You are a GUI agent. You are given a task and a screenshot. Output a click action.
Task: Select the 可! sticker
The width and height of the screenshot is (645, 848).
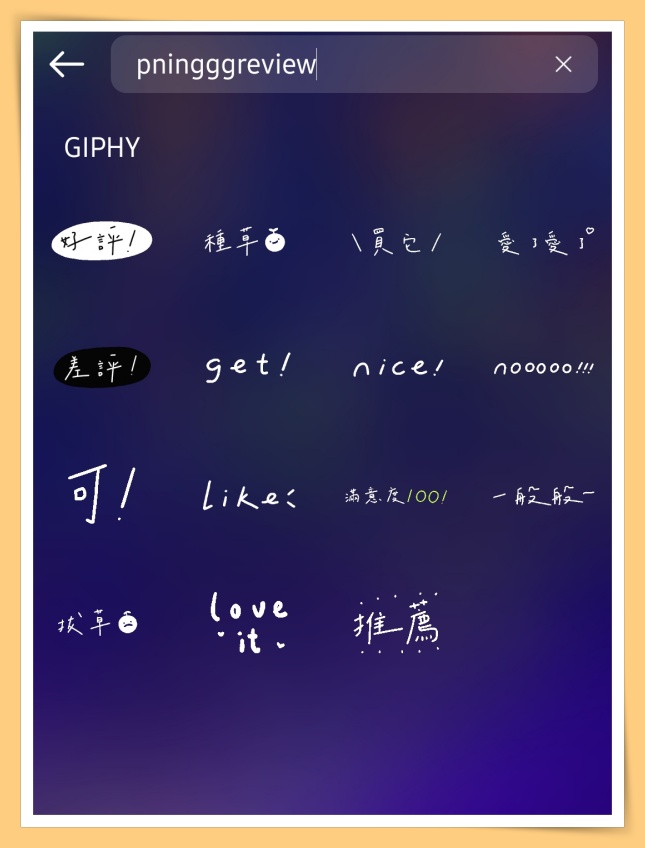tap(101, 496)
